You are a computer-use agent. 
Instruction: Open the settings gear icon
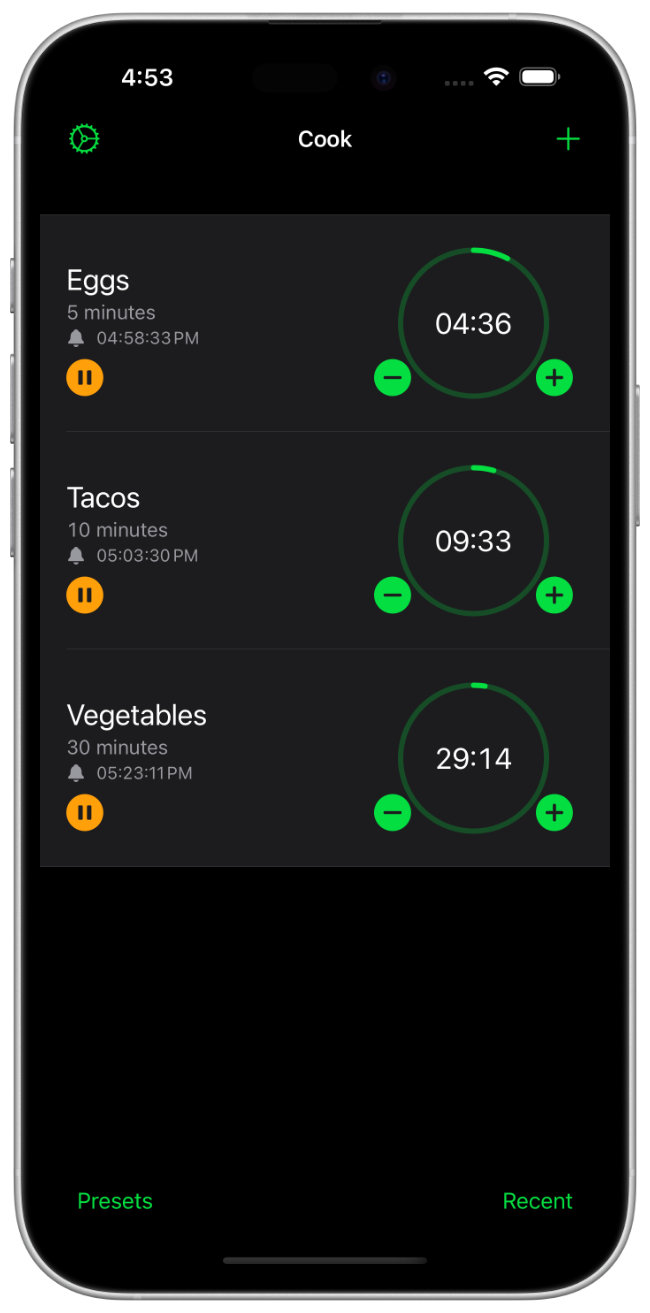tap(85, 139)
